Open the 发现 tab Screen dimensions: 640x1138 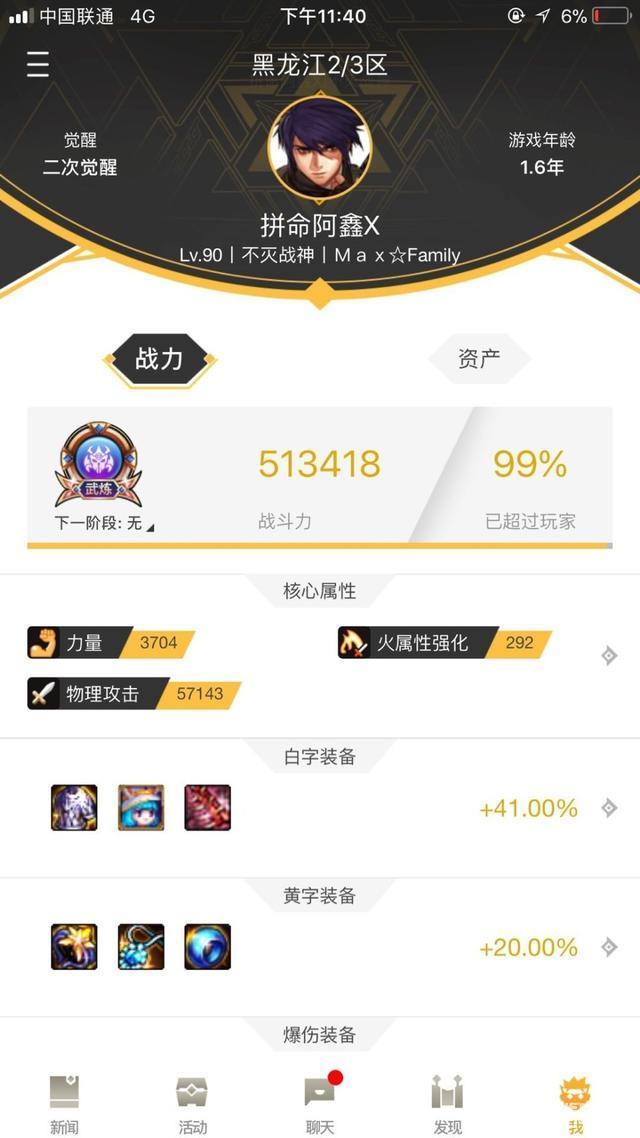click(447, 1102)
